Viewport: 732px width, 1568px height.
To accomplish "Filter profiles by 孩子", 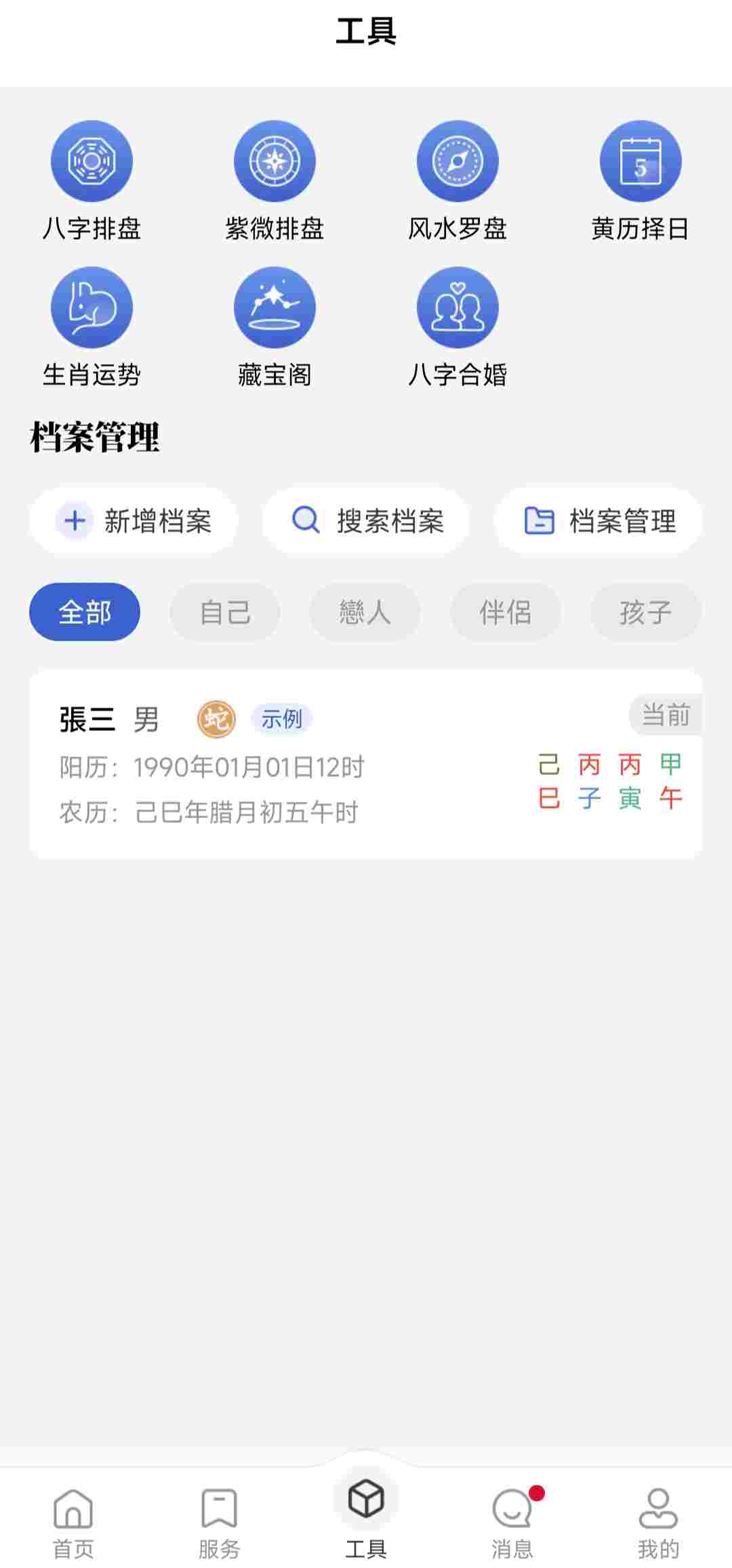I will [x=645, y=612].
